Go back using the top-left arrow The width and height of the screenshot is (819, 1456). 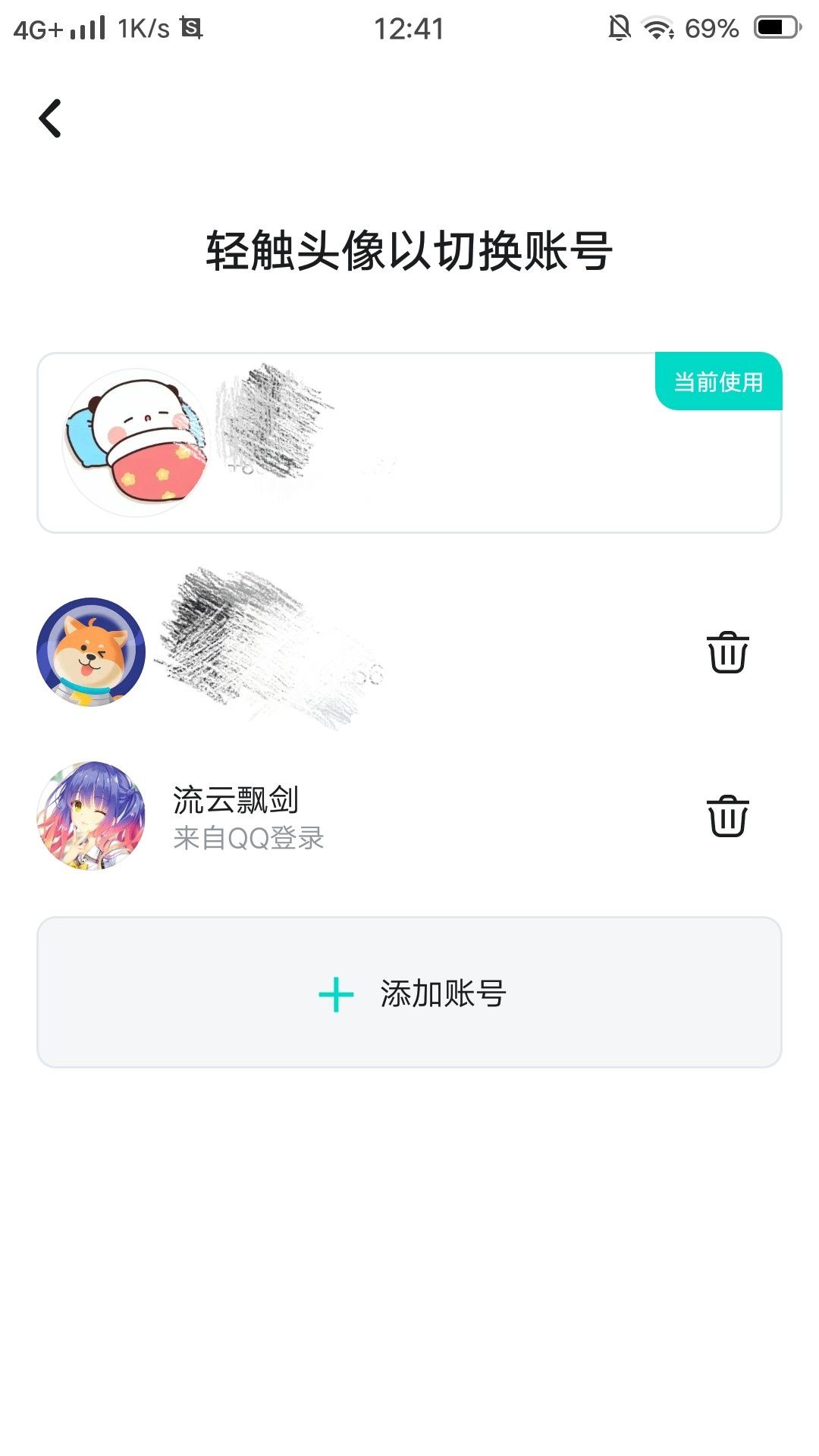tap(50, 118)
